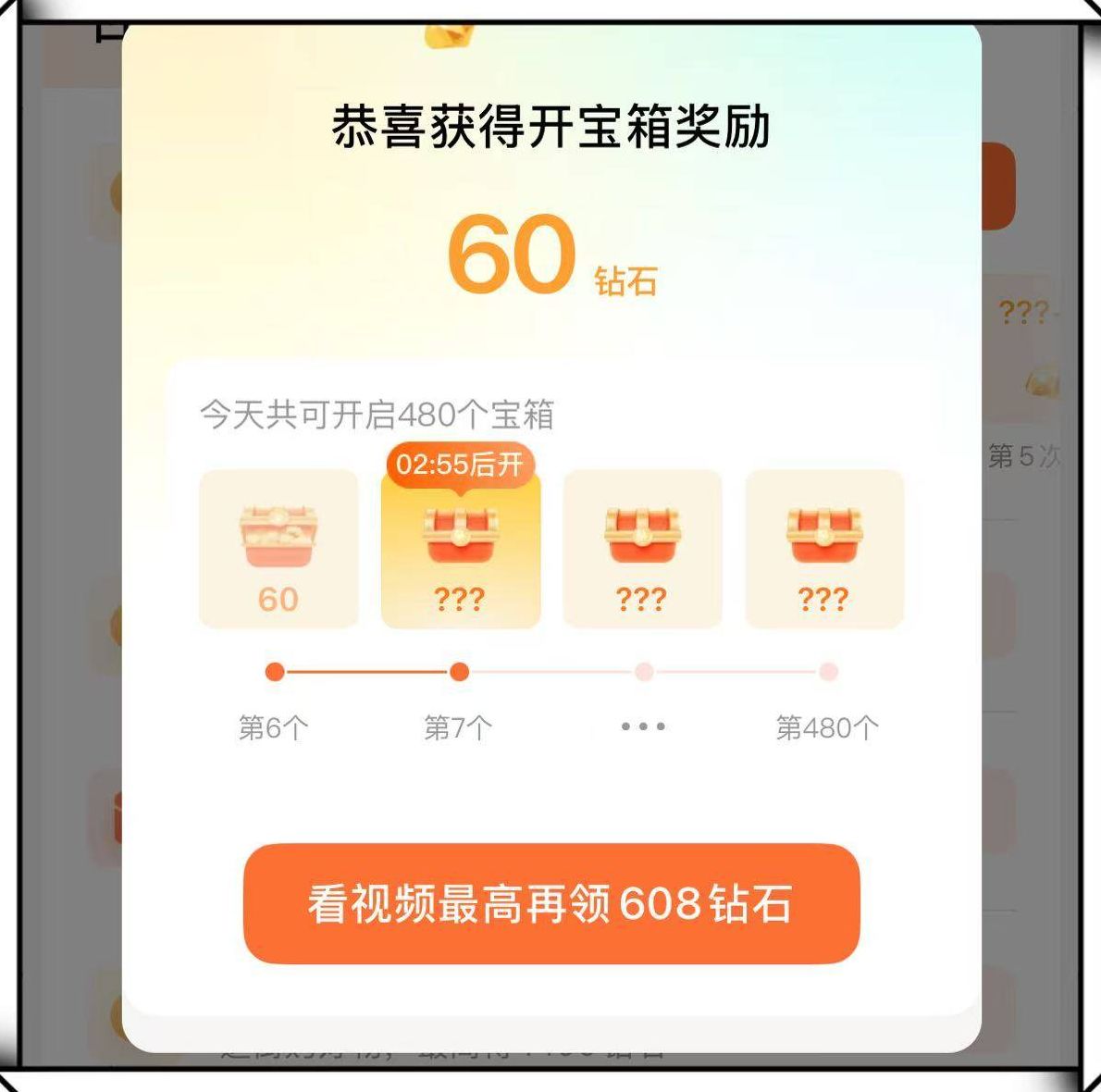Select the seventh treasure chest with countdown
The height and width of the screenshot is (1092, 1101).
(460, 549)
